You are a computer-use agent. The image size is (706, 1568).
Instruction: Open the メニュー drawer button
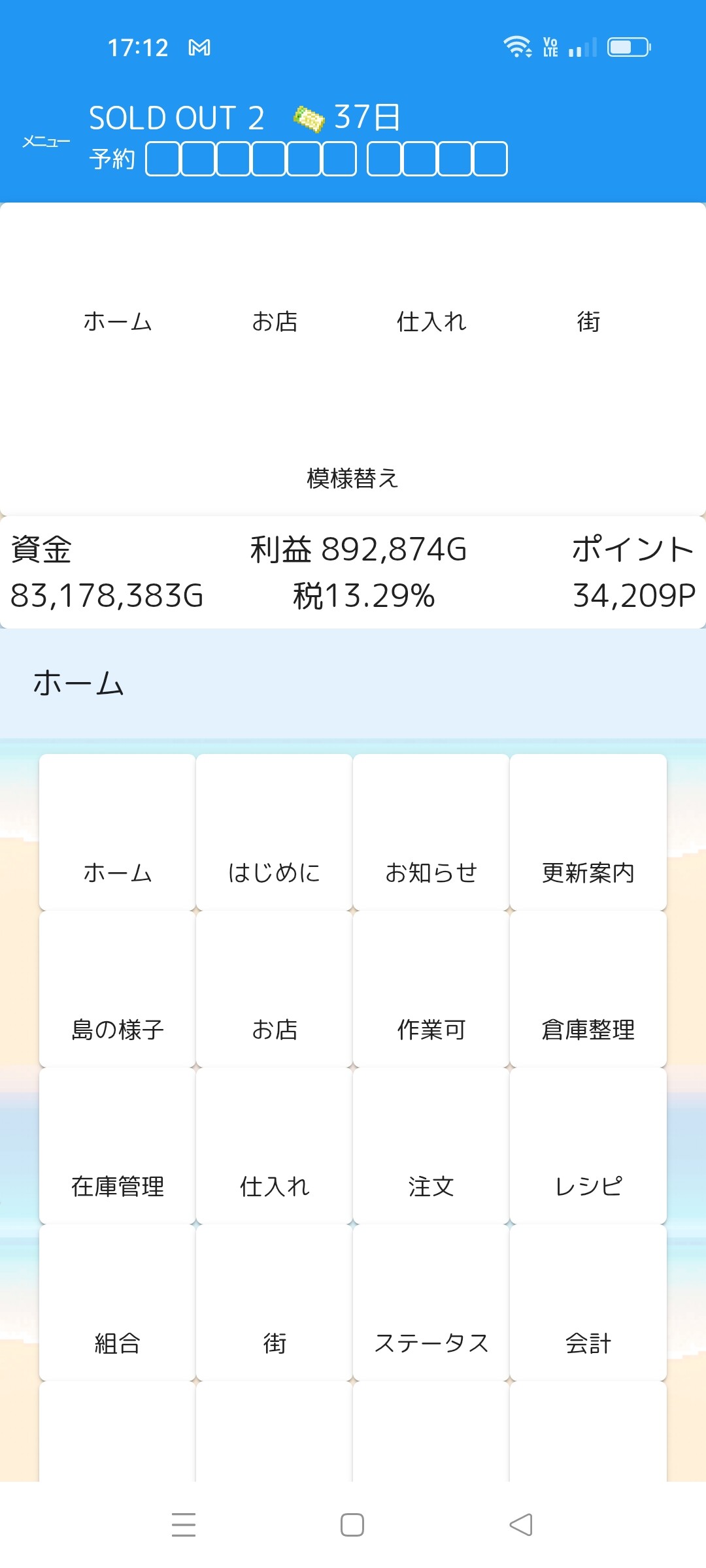[46, 141]
